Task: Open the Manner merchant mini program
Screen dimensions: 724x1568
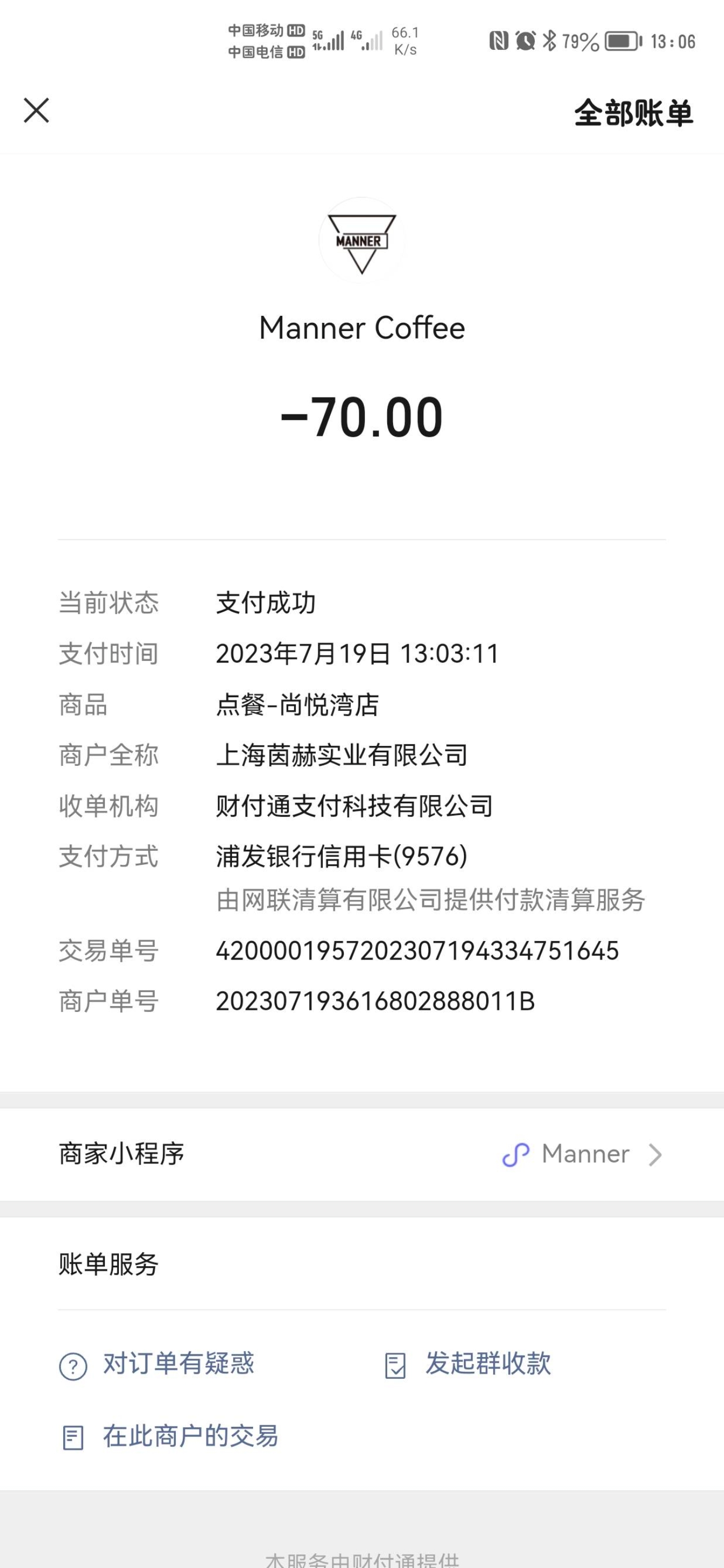Action: coord(362,1154)
